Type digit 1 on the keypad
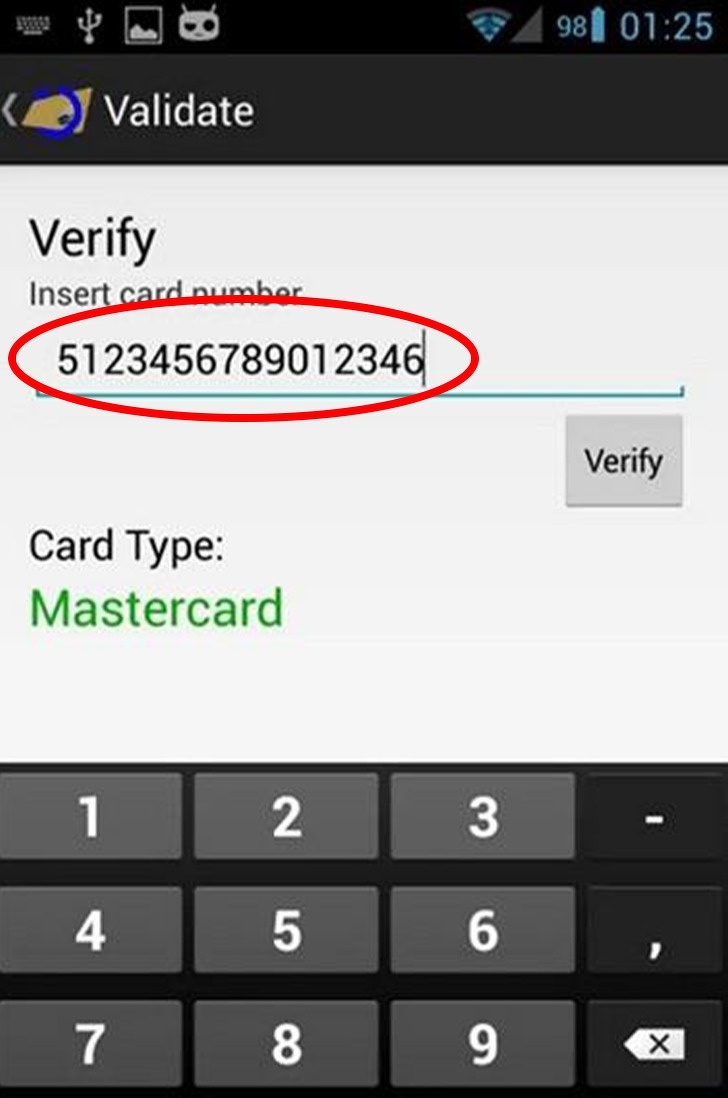This screenshot has height=1098, width=728. (91, 816)
